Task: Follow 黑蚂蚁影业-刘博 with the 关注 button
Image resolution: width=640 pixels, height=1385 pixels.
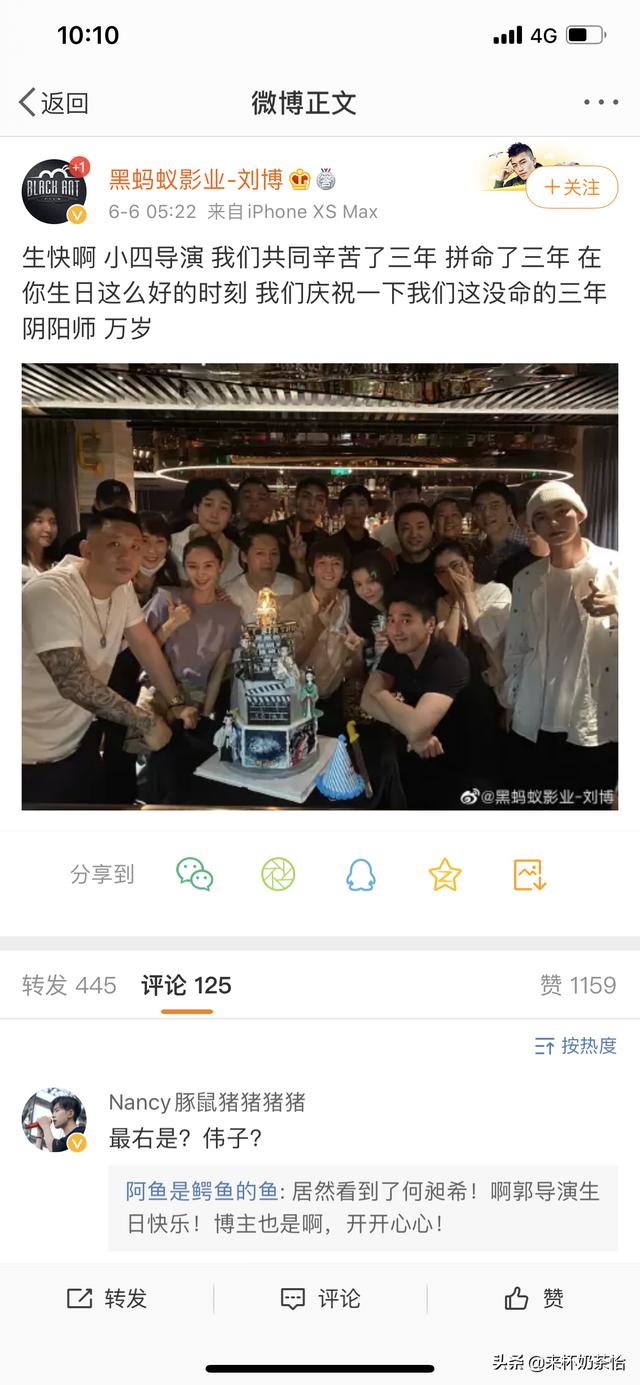Action: click(x=571, y=187)
